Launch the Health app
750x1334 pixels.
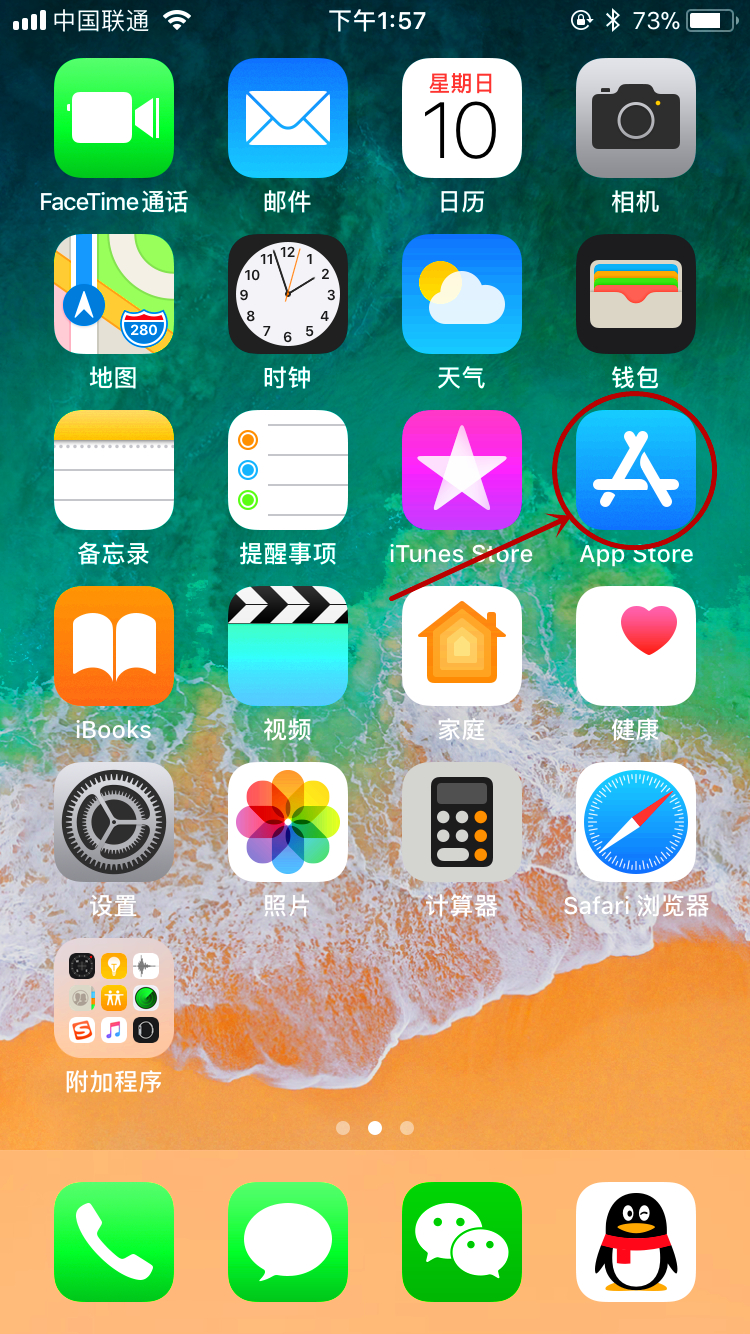[636, 646]
